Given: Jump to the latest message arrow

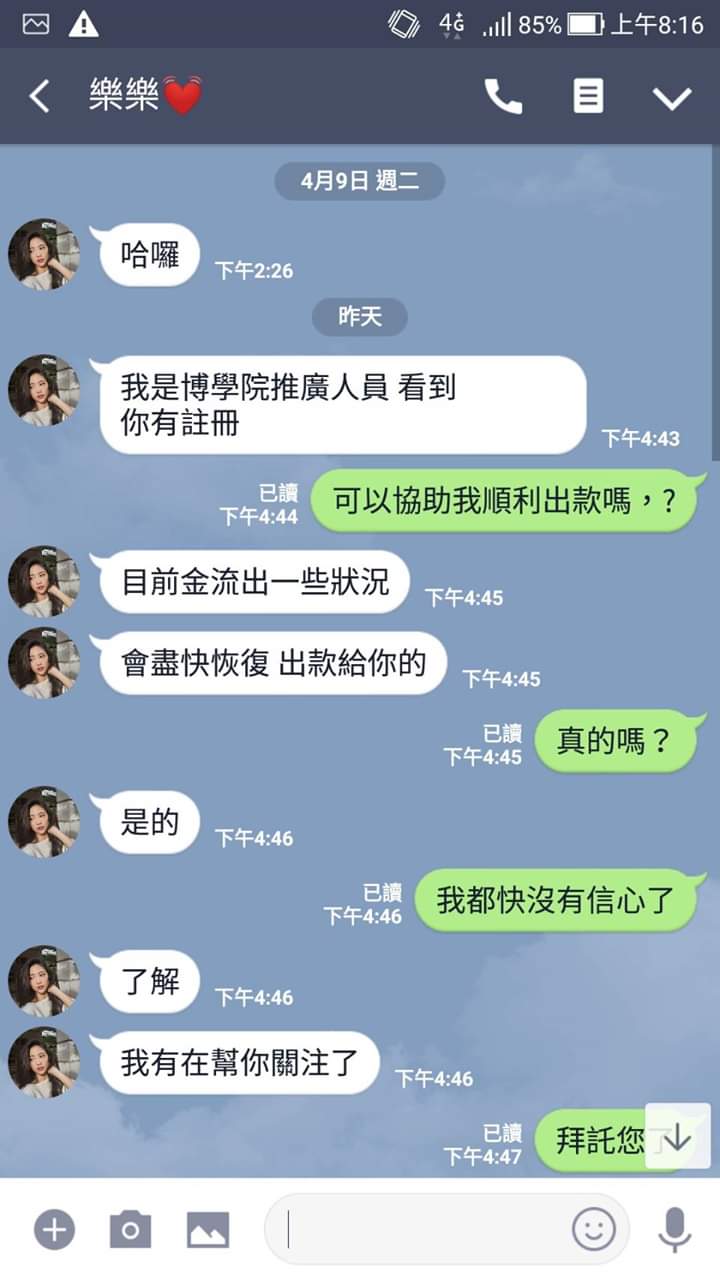Looking at the screenshot, I should tap(678, 1136).
